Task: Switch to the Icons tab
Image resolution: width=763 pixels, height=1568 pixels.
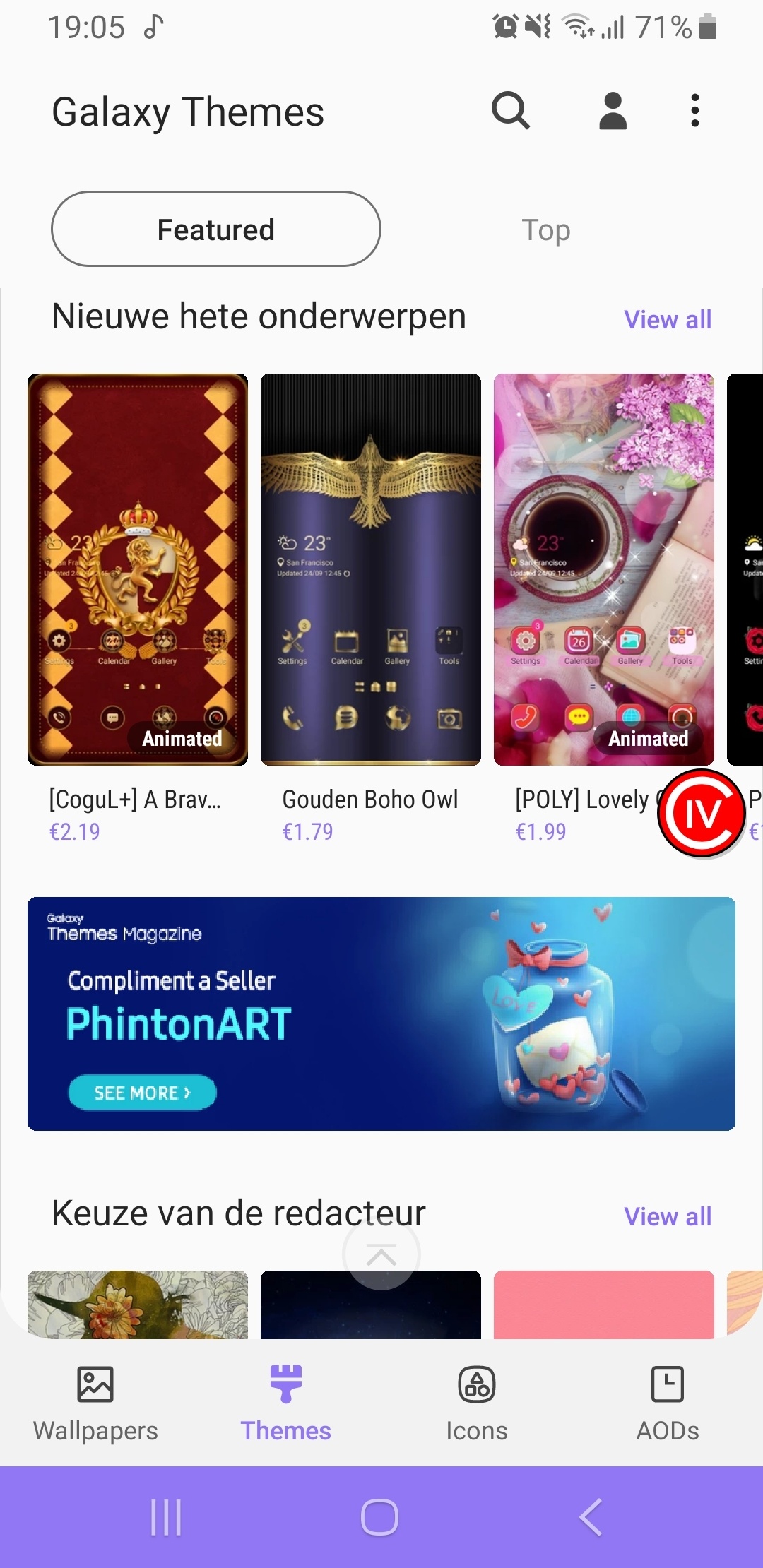Action: (x=477, y=1403)
